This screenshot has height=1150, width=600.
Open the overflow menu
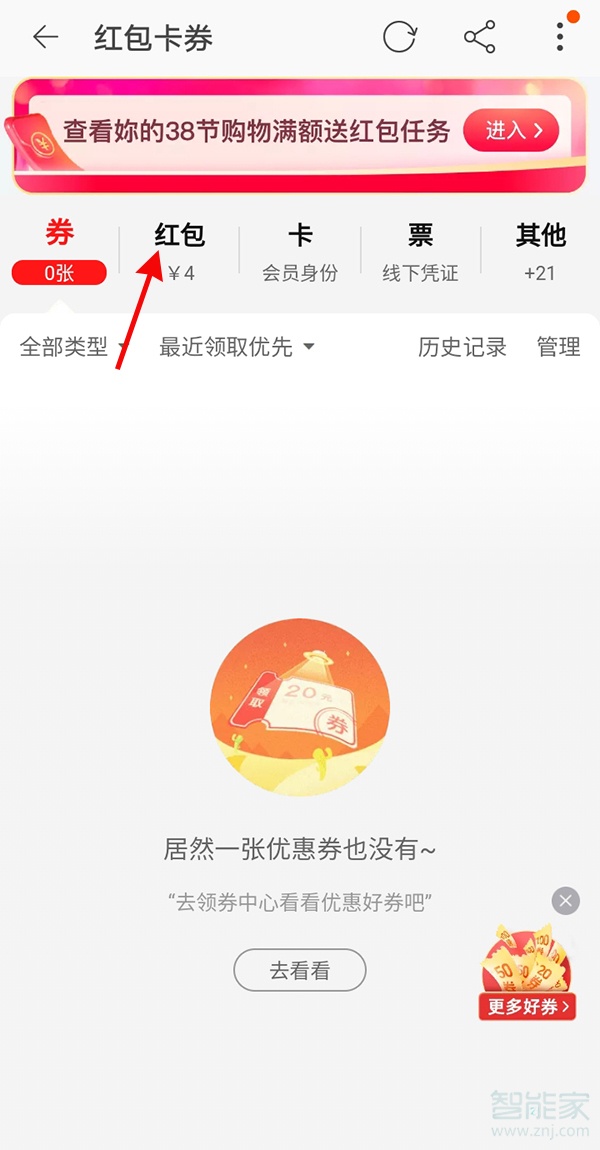560,38
